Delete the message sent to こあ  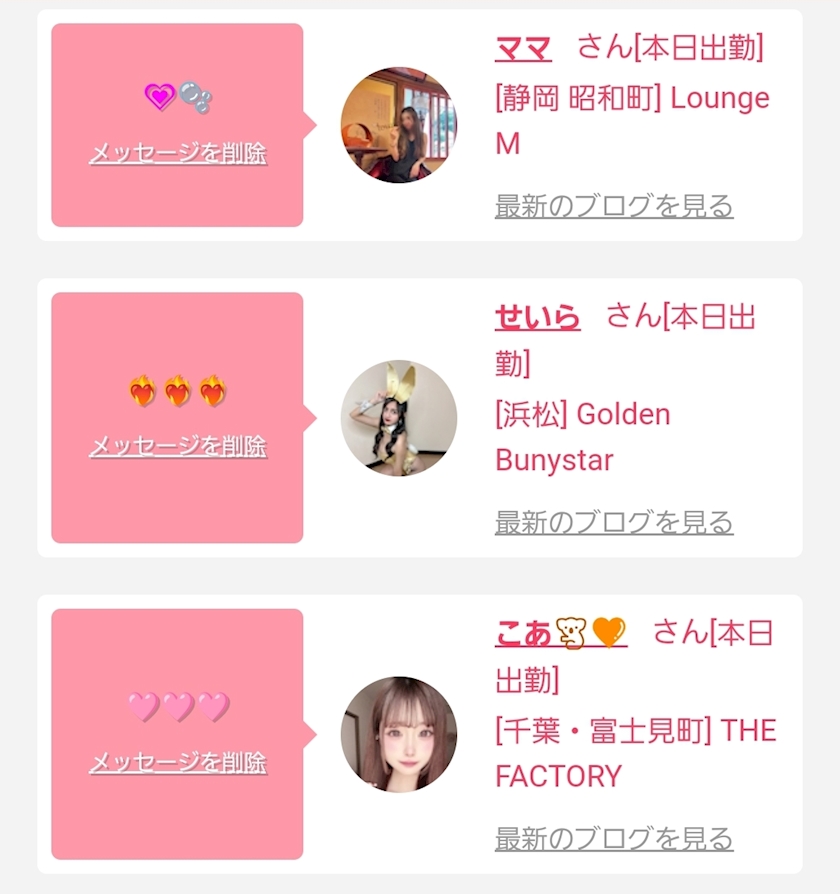(x=178, y=763)
